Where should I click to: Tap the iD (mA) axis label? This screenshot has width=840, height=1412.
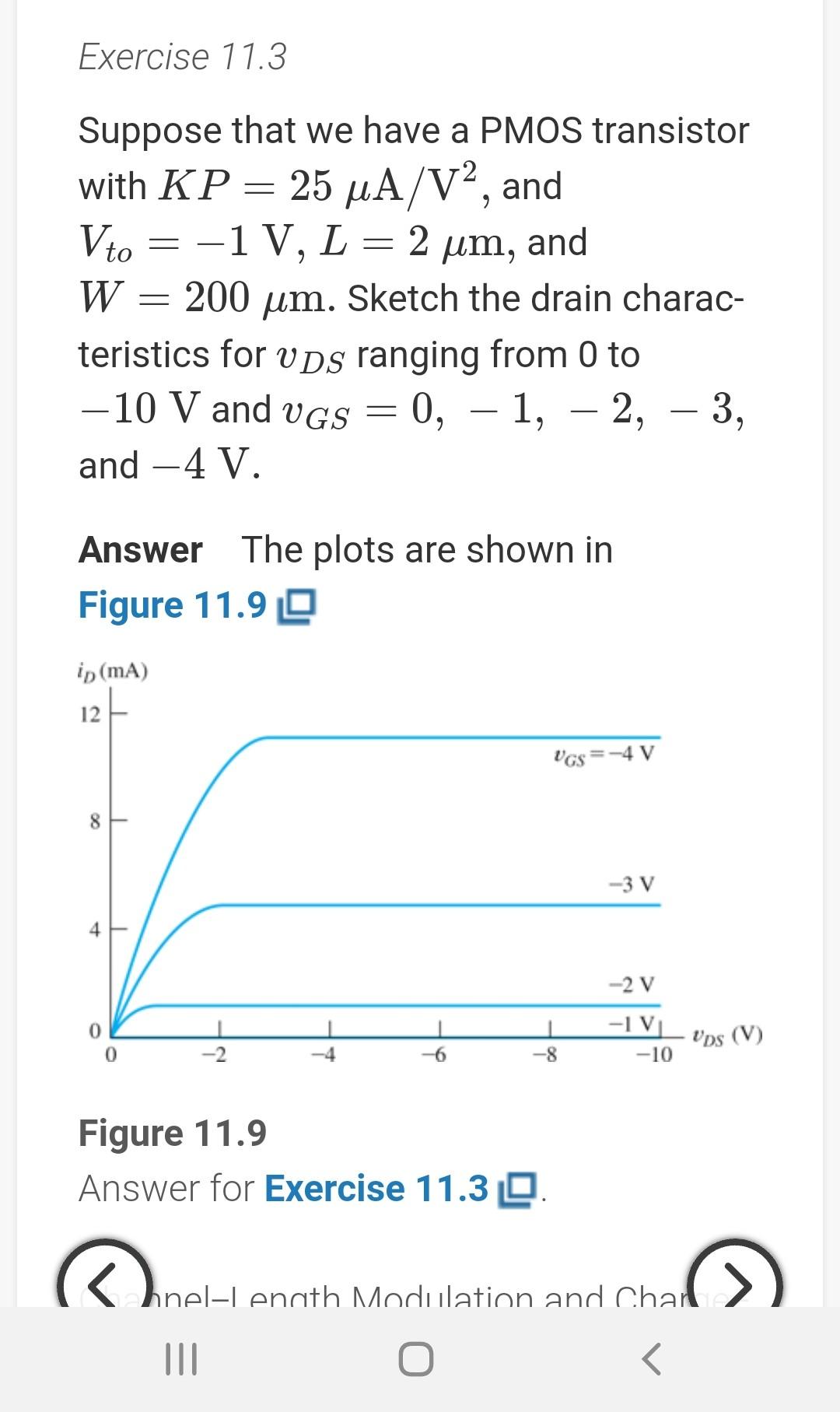pyautogui.click(x=114, y=671)
